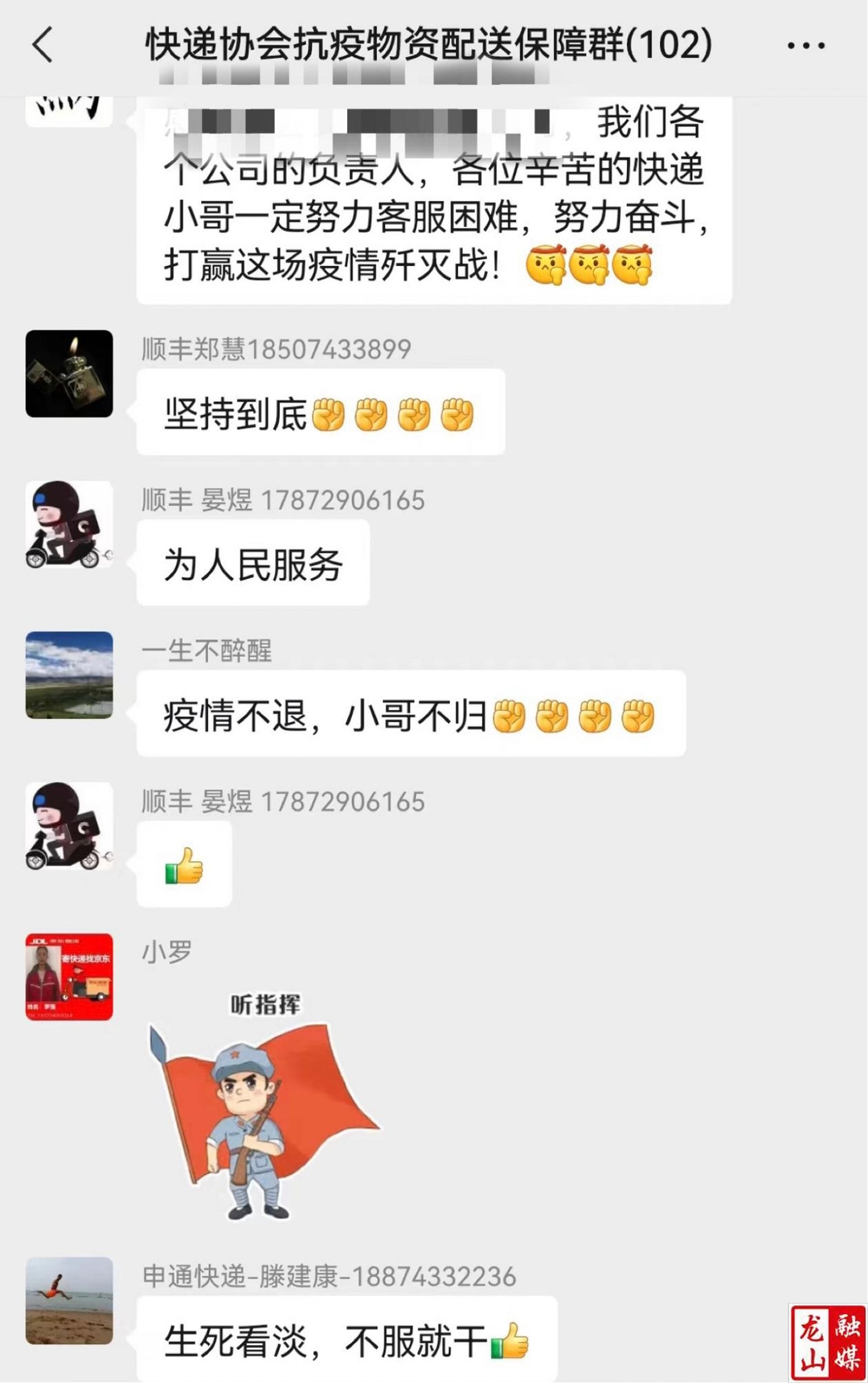868x1383 pixels.
Task: Open 小罗's profile picture
Action: tap(69, 977)
